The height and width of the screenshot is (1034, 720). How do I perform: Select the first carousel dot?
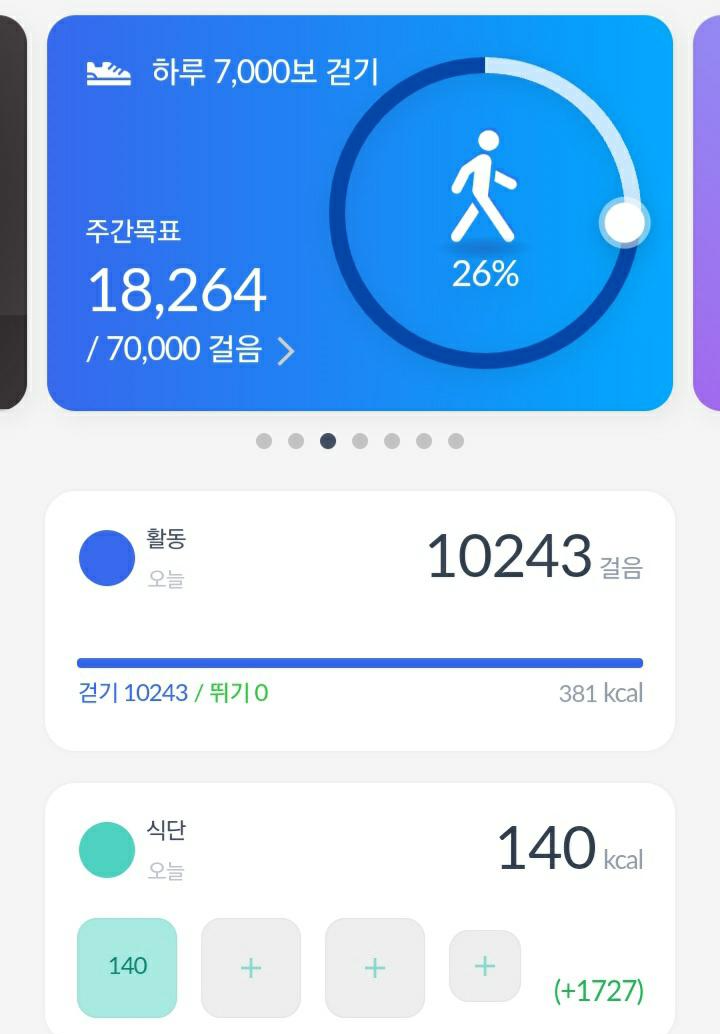click(263, 439)
